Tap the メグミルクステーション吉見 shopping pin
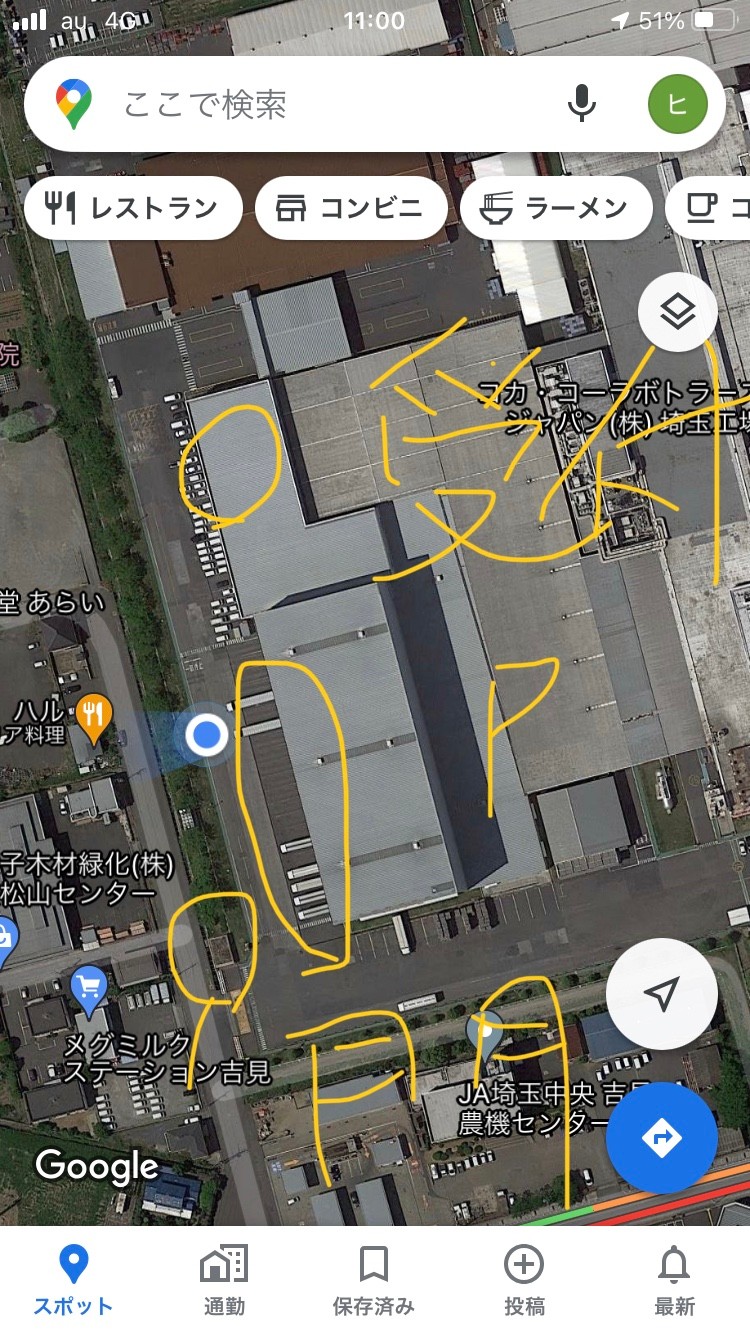 [x=90, y=990]
